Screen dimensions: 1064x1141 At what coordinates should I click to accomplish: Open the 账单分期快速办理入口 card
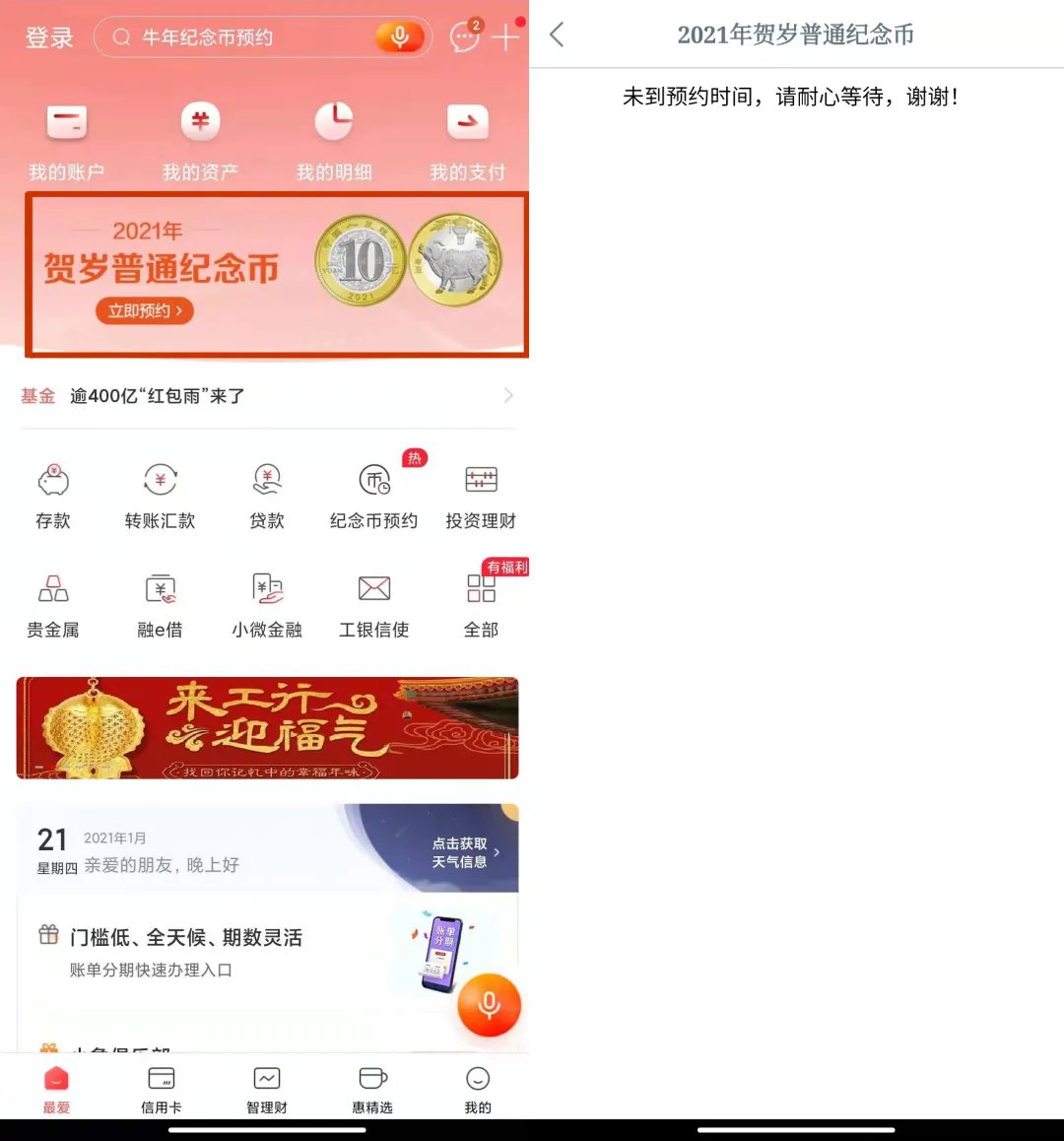pyautogui.click(x=197, y=952)
